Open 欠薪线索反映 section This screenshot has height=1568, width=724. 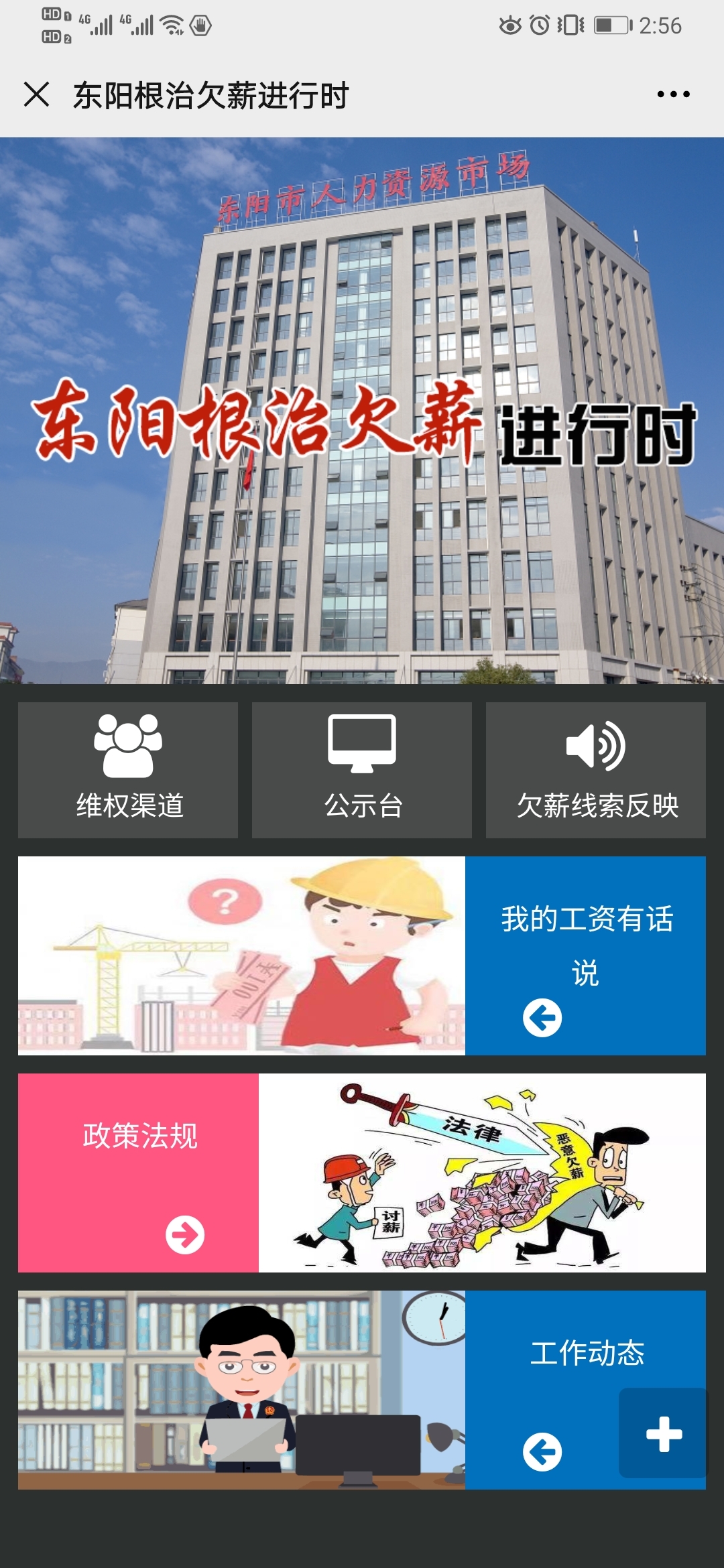(x=596, y=770)
